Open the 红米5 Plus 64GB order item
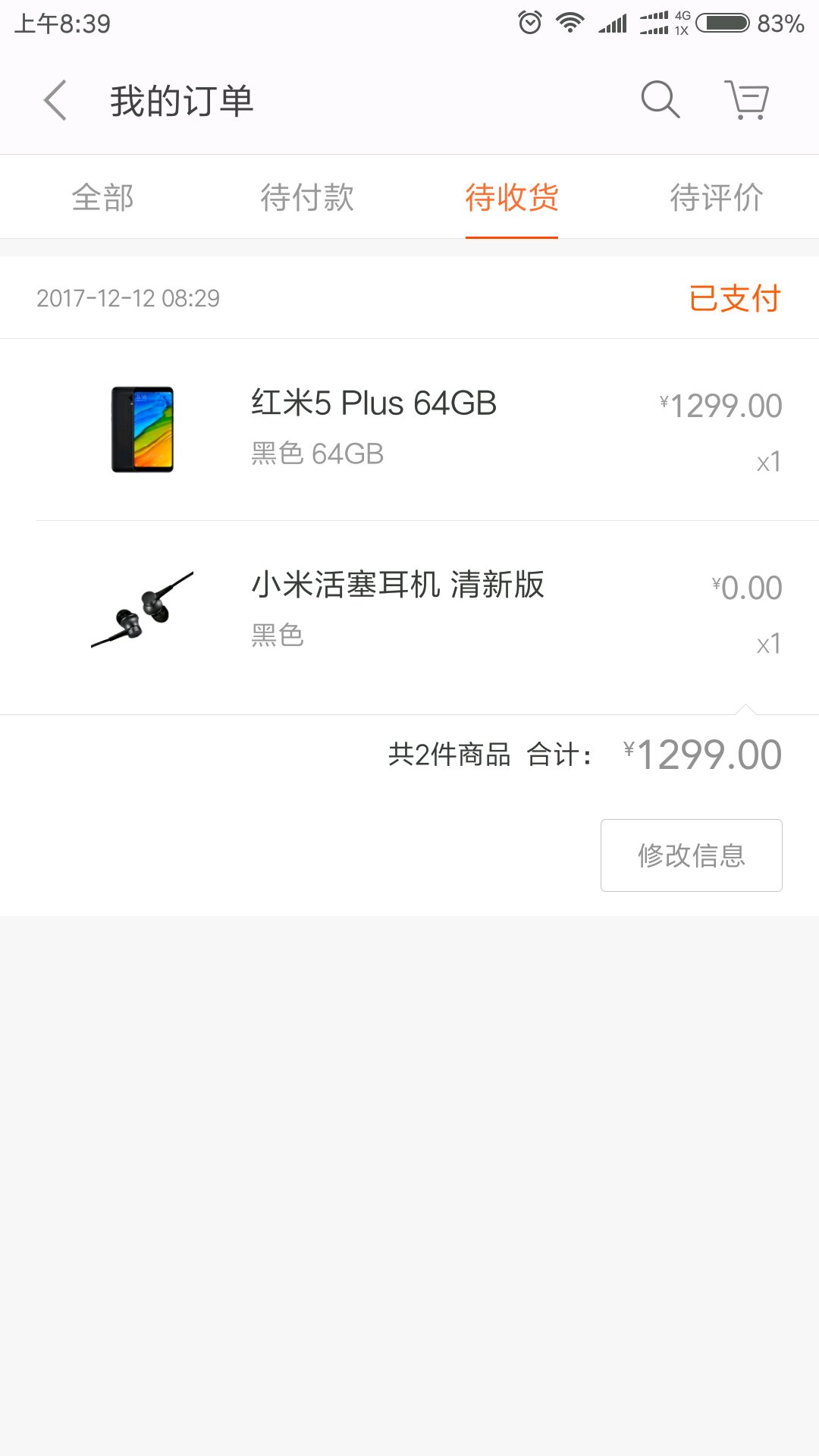The image size is (819, 1456). [409, 429]
